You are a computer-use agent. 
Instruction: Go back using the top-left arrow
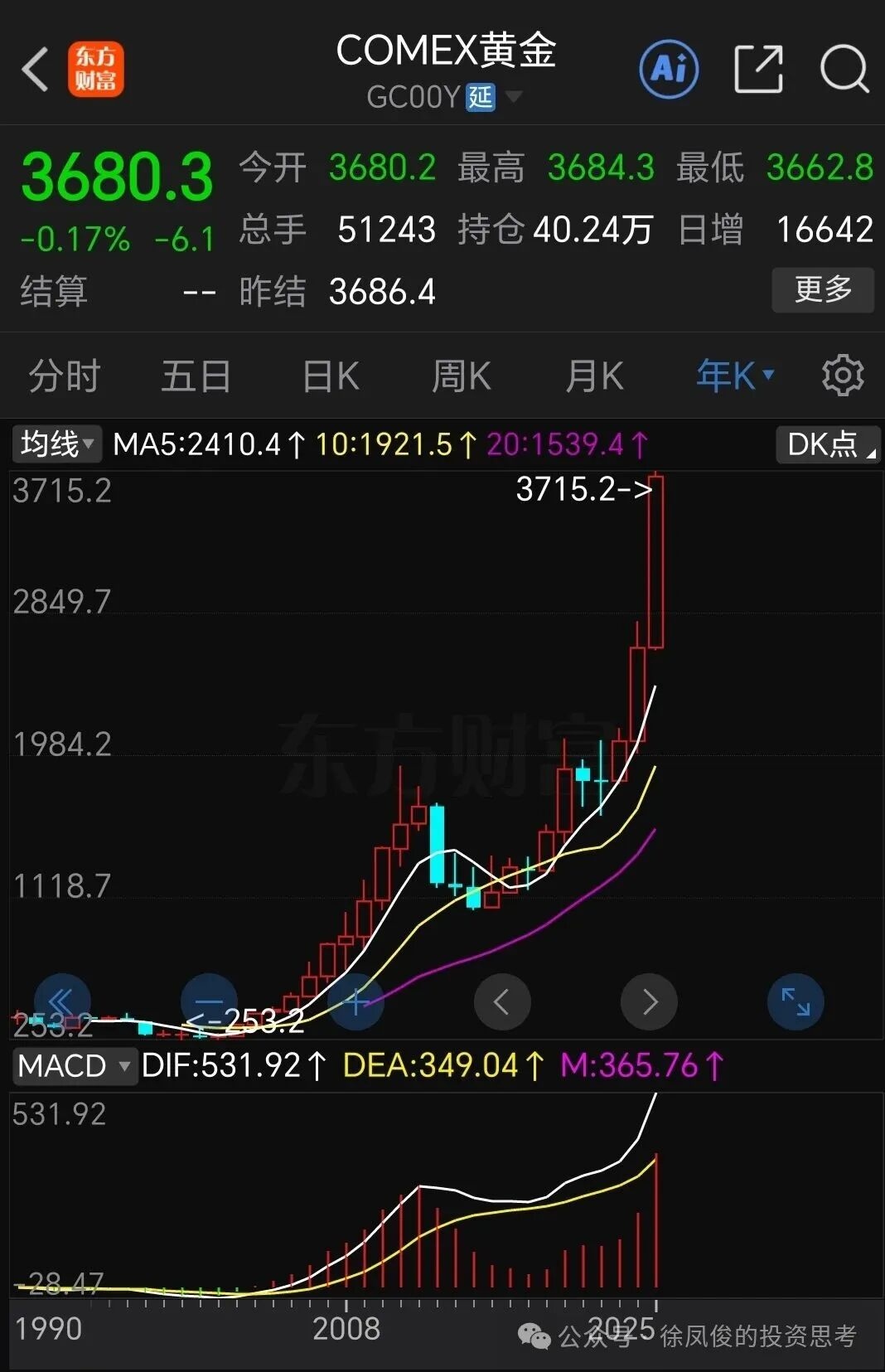coord(35,70)
